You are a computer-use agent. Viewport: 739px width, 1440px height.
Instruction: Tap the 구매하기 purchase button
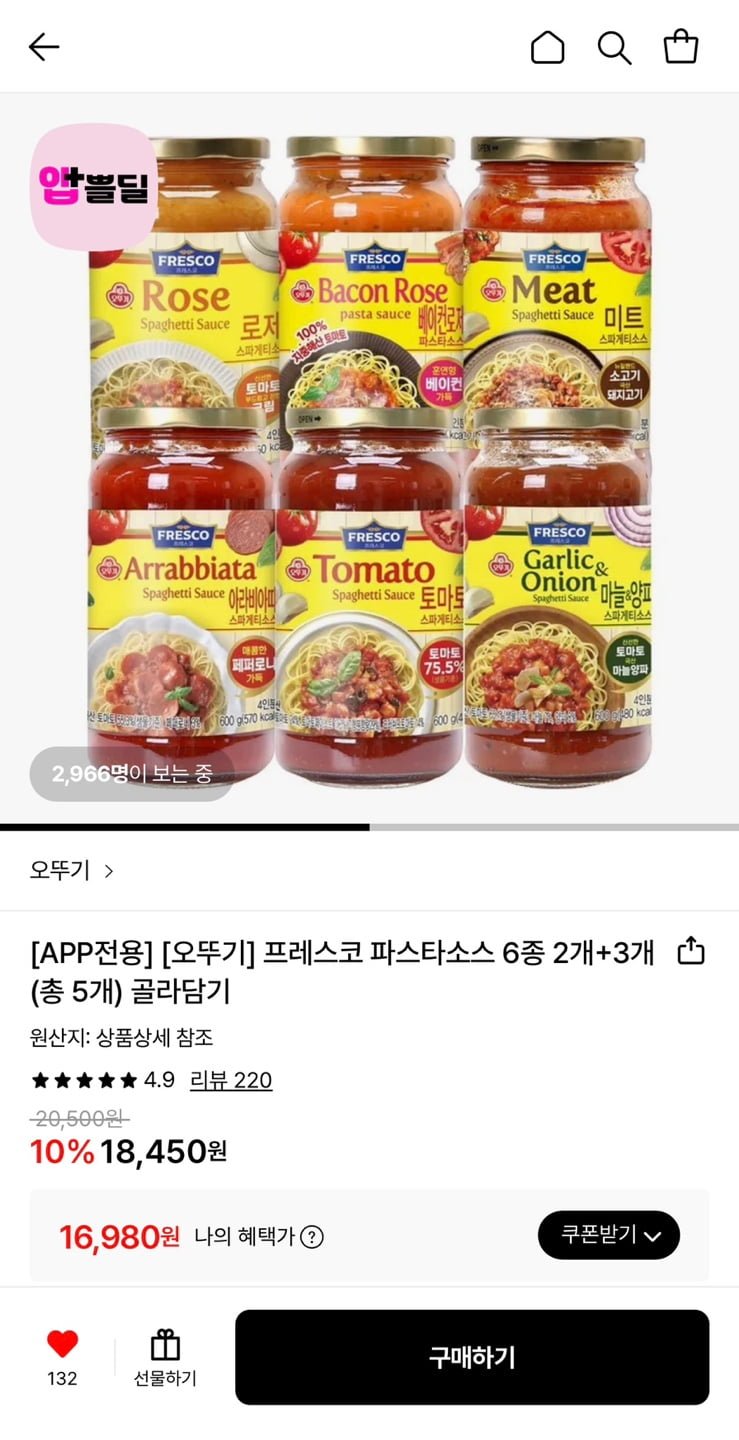[472, 1357]
